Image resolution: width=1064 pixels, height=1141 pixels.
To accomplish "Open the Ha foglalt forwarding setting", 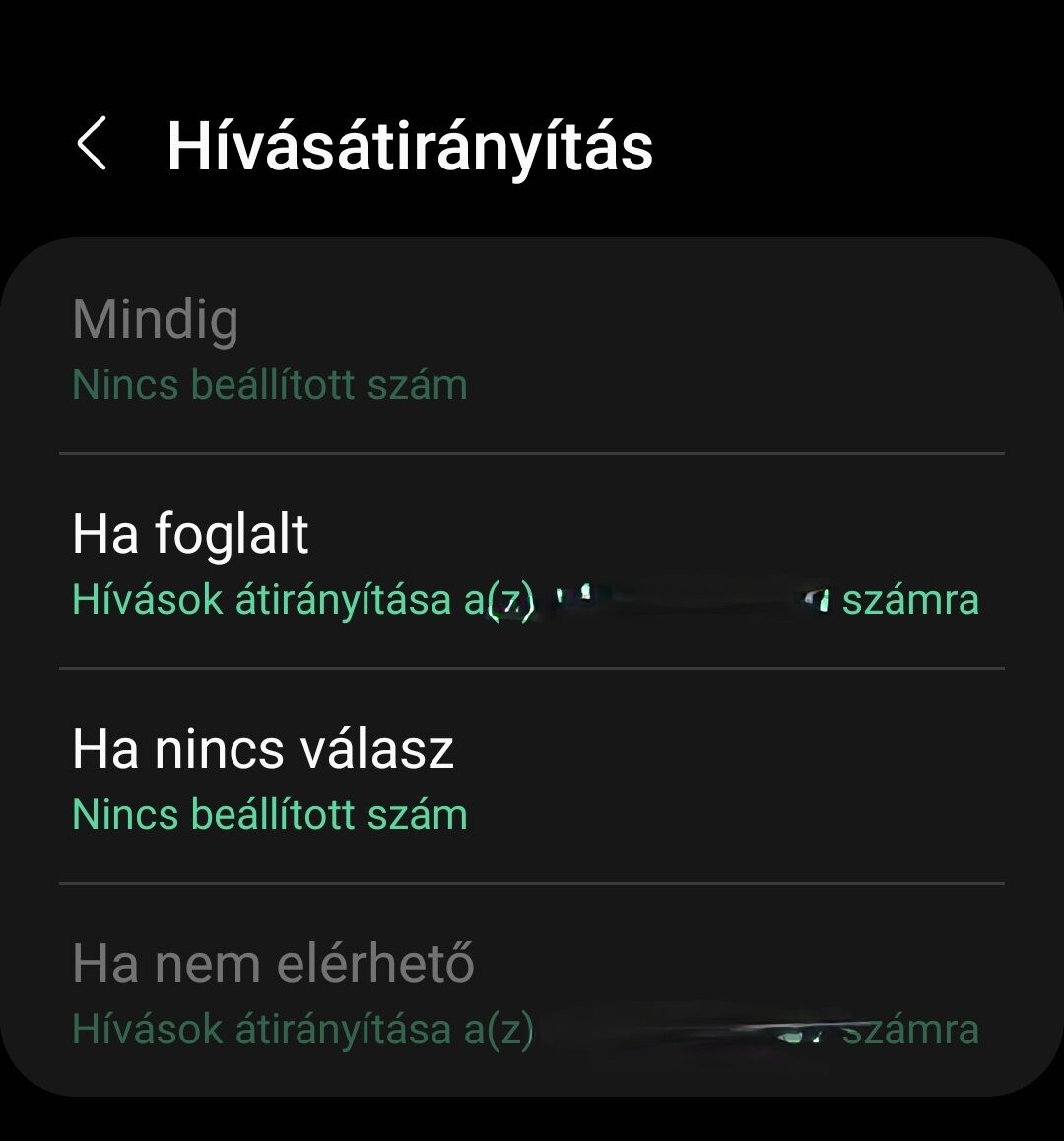I will [532, 564].
